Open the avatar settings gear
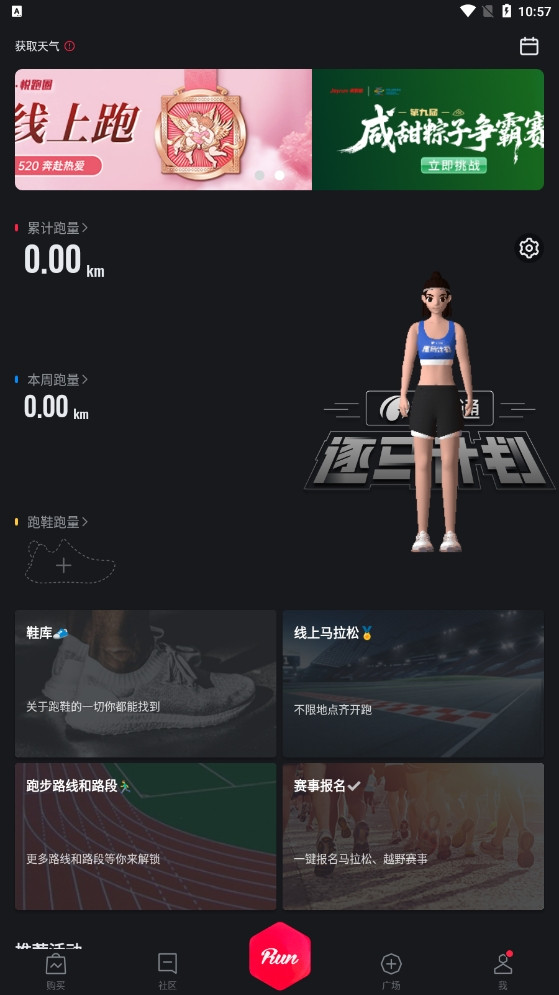The width and height of the screenshot is (559, 995). [x=529, y=248]
